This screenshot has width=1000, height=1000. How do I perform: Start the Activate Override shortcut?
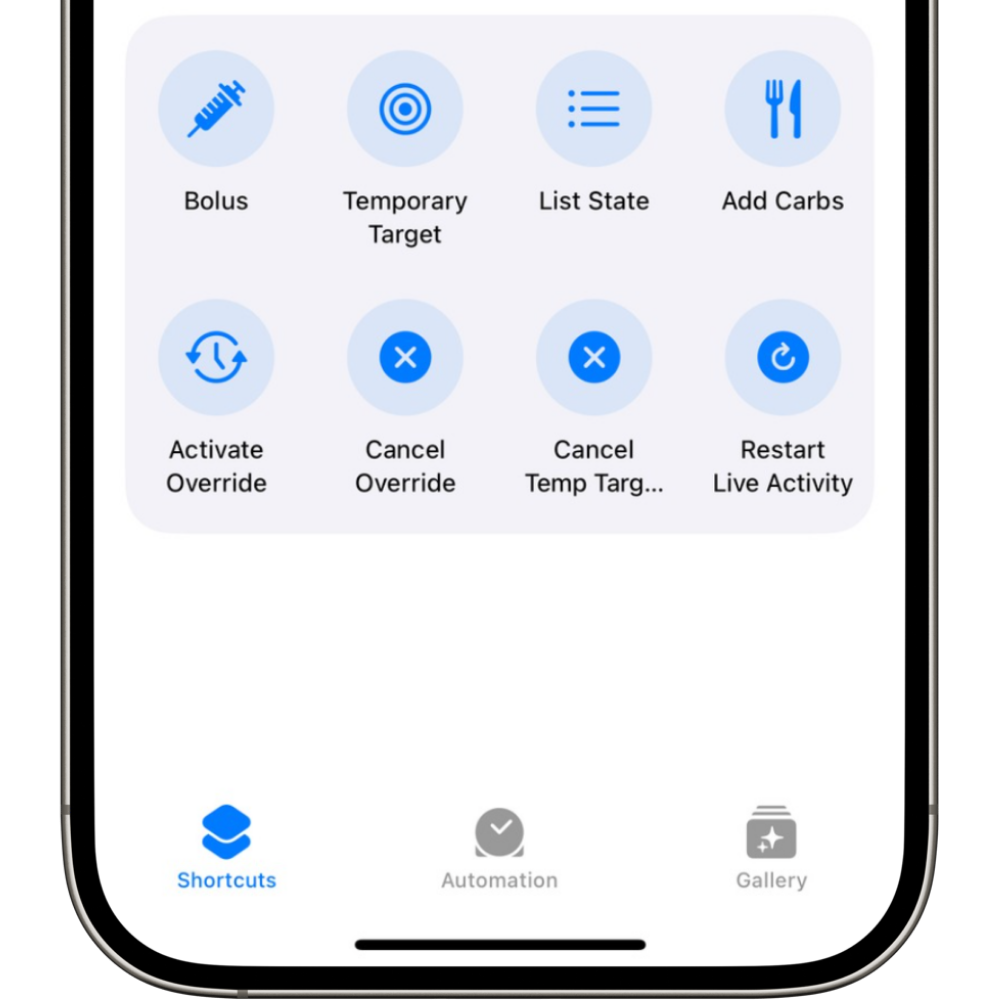click(x=216, y=357)
